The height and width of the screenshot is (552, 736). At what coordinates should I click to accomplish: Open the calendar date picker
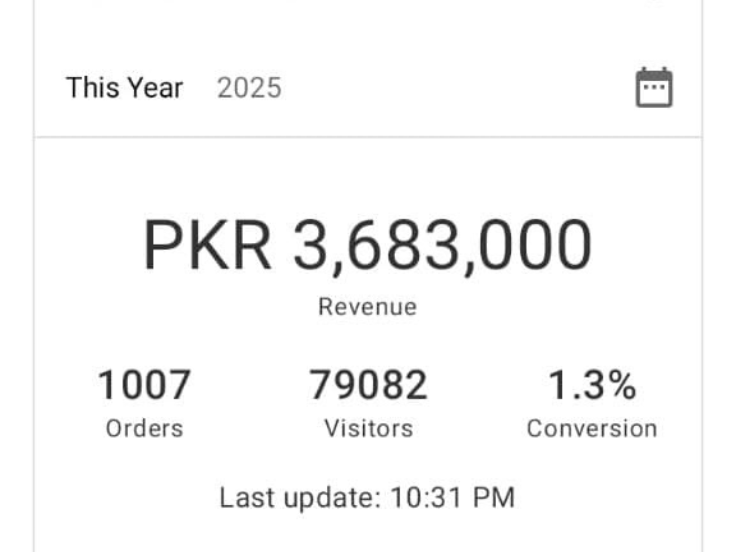654,88
